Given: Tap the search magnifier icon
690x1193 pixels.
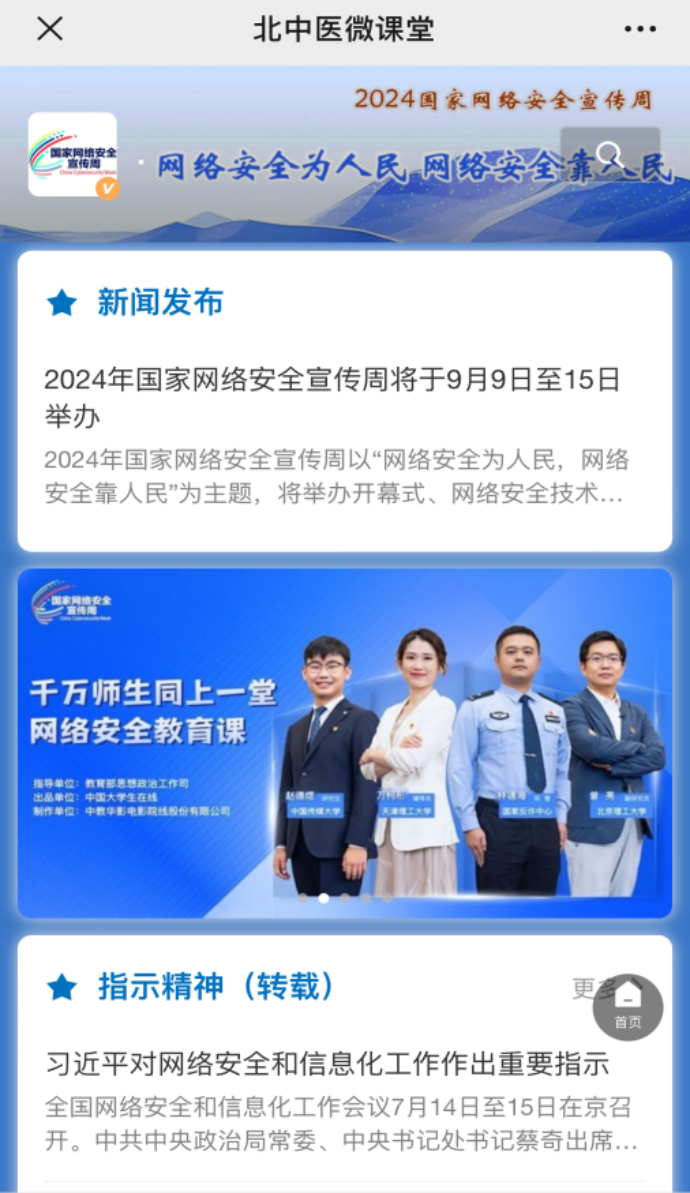Looking at the screenshot, I should pyautogui.click(x=609, y=155).
